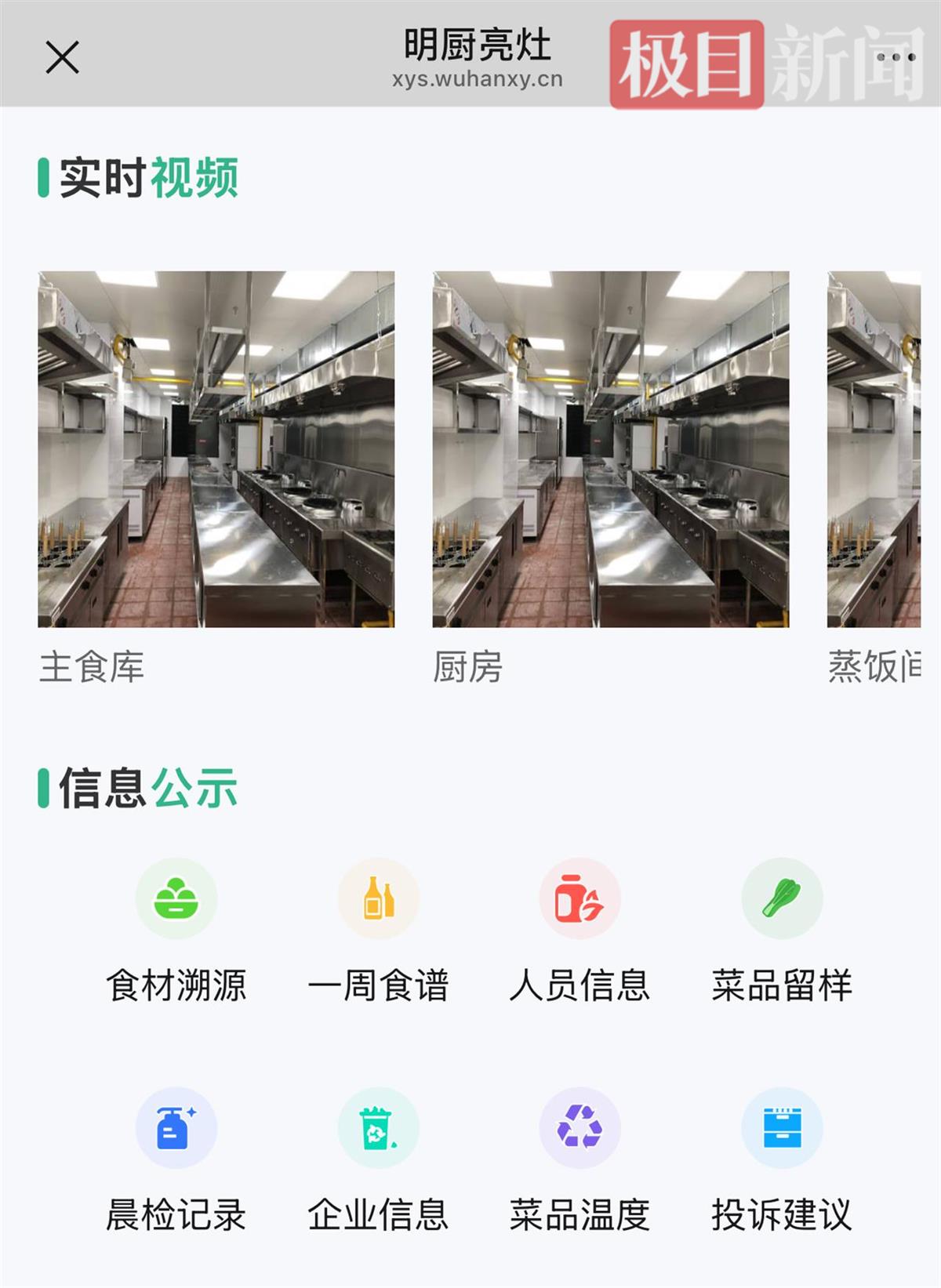The width and height of the screenshot is (941, 1288).
Task: View the 厨房 live video feed
Action: point(610,449)
